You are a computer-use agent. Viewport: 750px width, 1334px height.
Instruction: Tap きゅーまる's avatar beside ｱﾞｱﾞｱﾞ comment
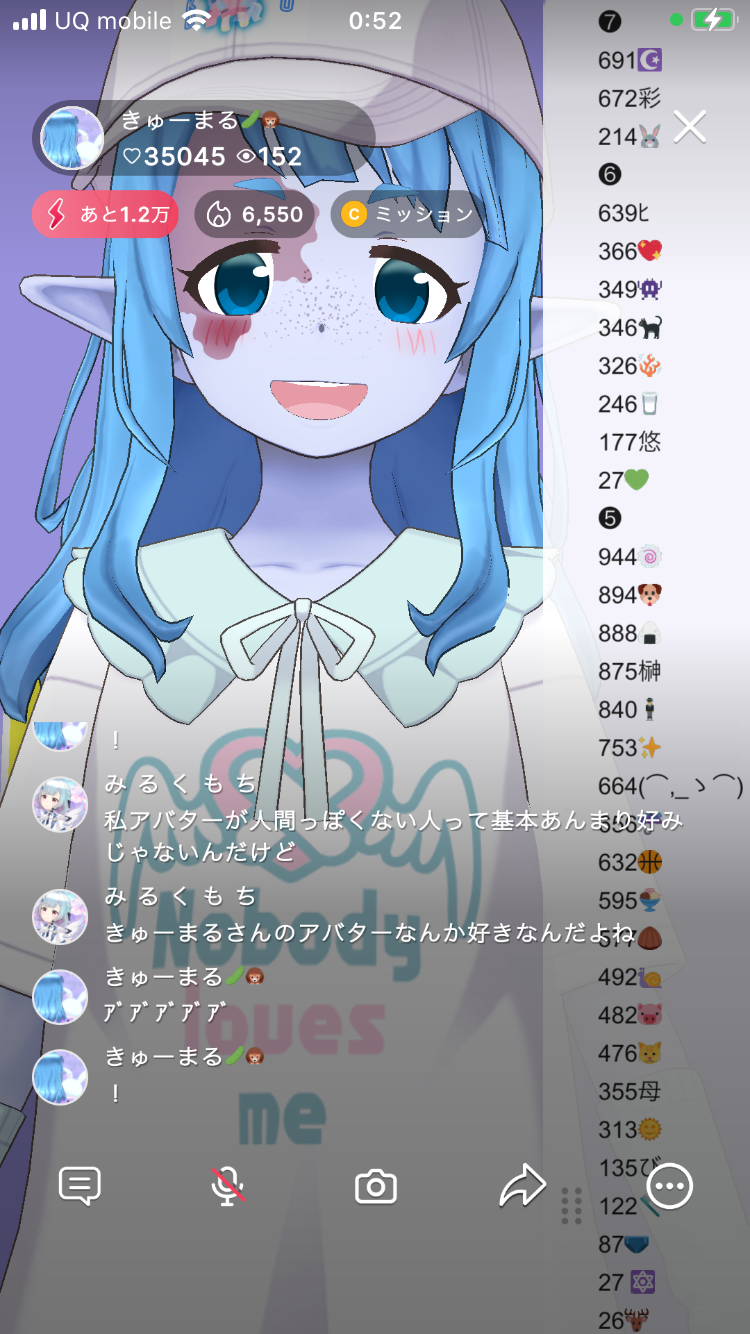coord(60,996)
